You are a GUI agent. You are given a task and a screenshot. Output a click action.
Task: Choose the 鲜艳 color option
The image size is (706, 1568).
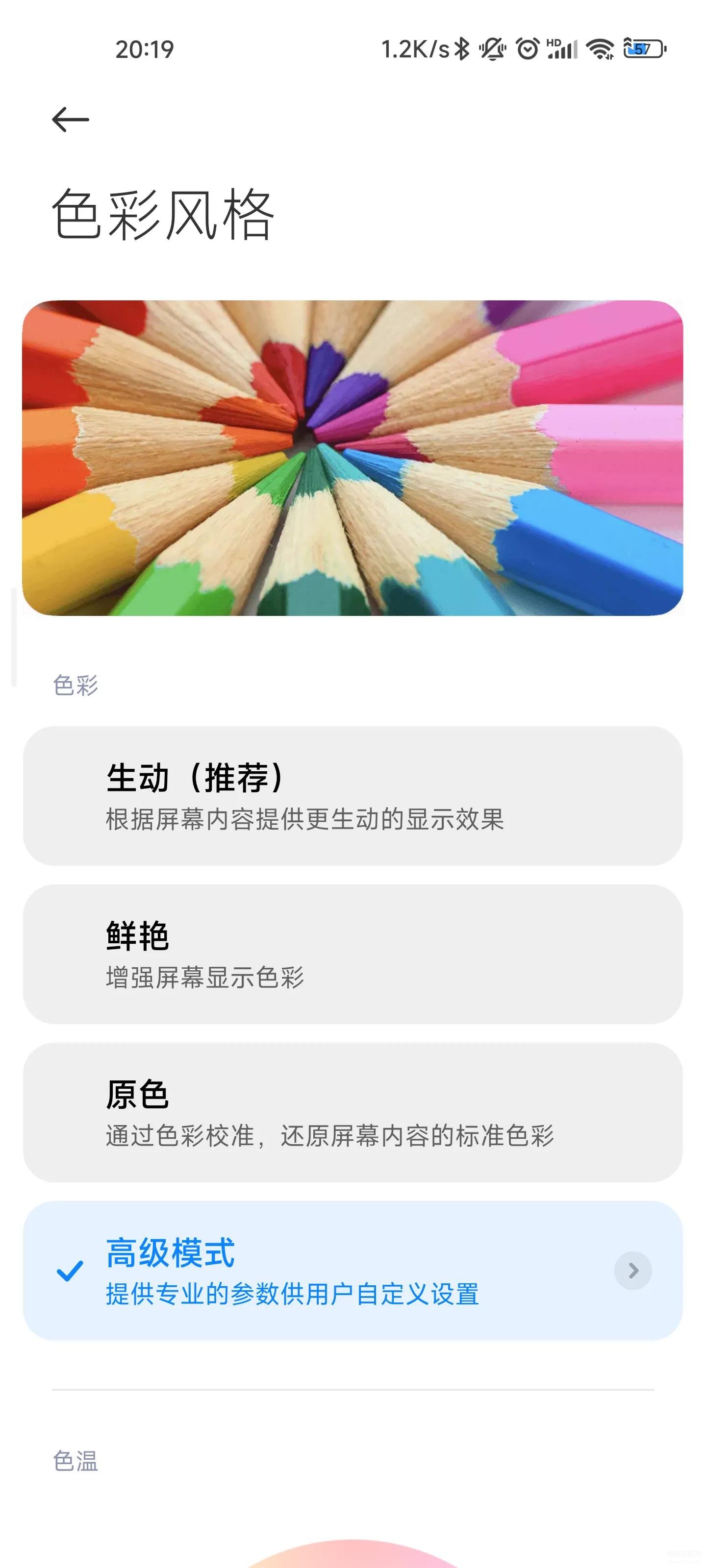(353, 954)
